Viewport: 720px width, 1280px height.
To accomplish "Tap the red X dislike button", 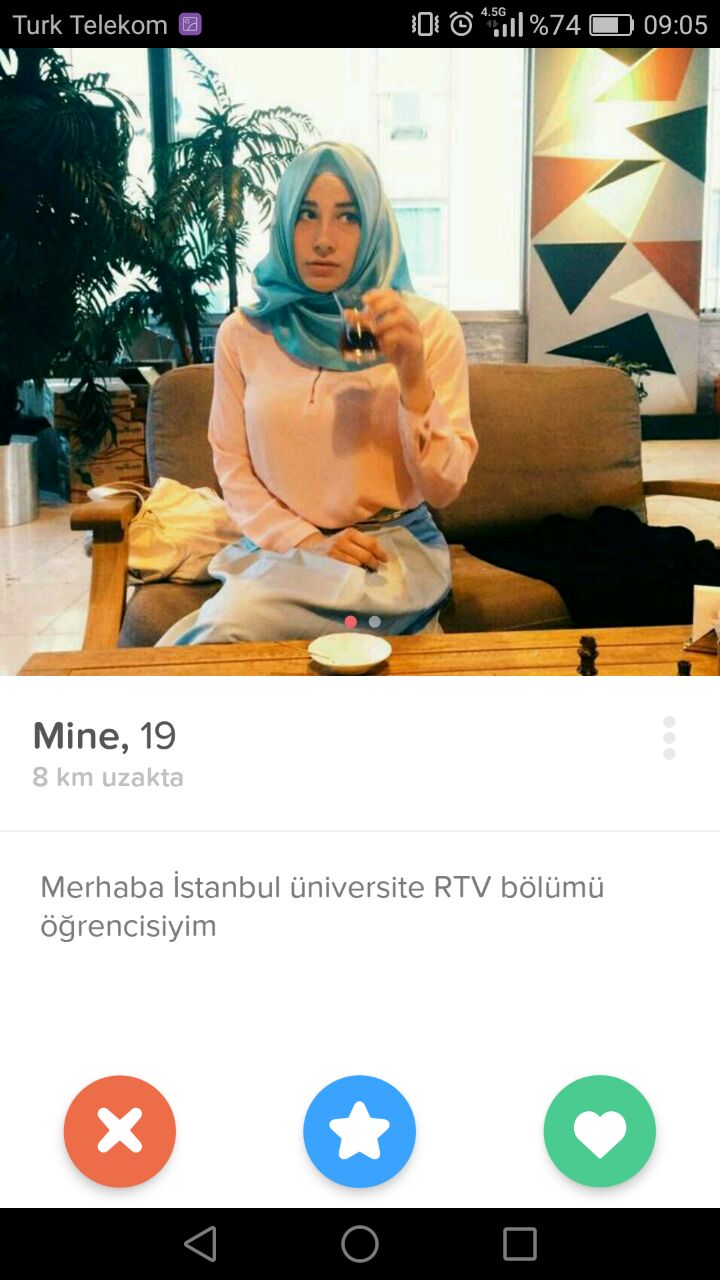I will click(x=120, y=1131).
